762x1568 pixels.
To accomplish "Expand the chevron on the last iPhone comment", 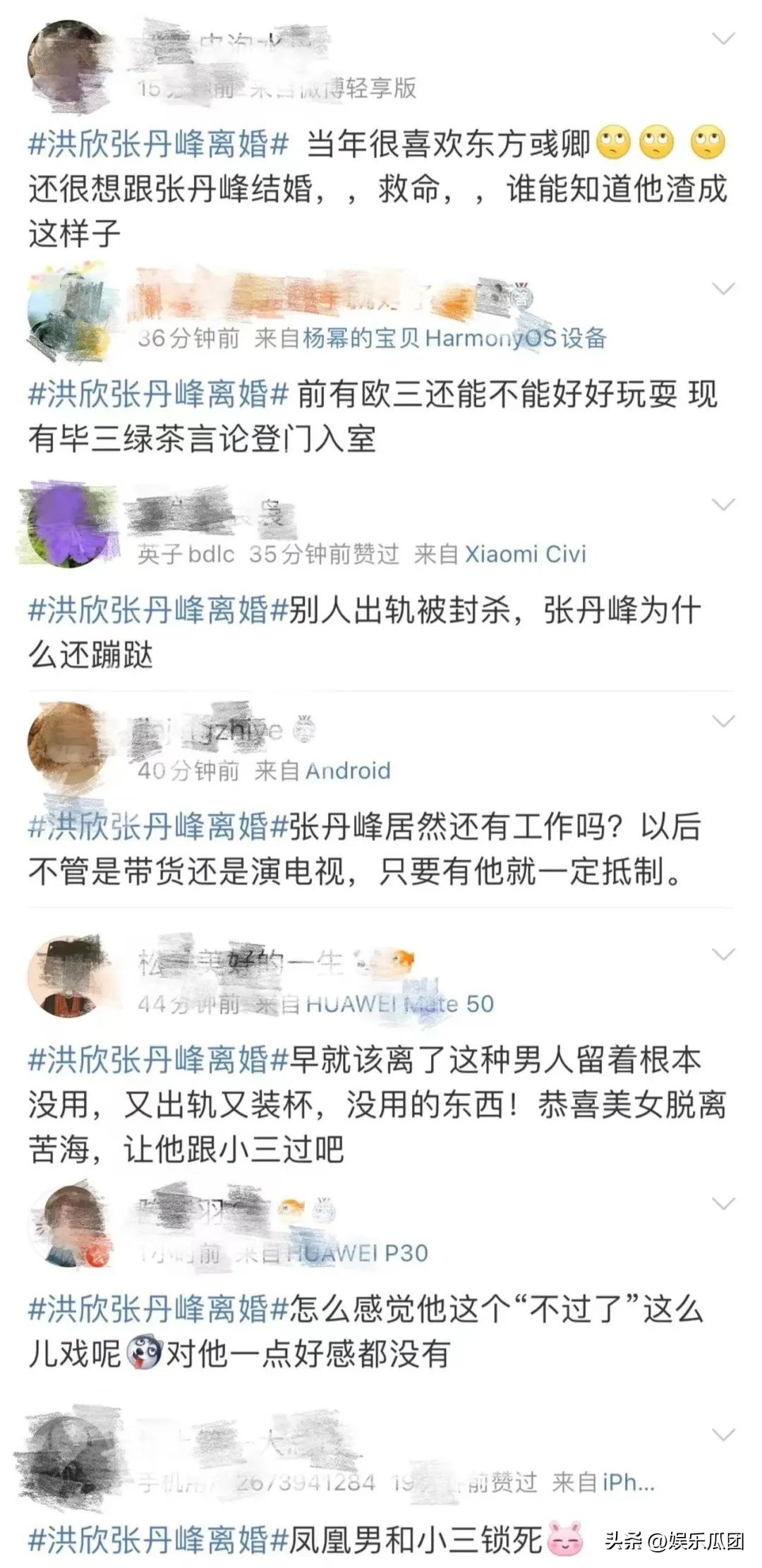I will coord(723,1435).
